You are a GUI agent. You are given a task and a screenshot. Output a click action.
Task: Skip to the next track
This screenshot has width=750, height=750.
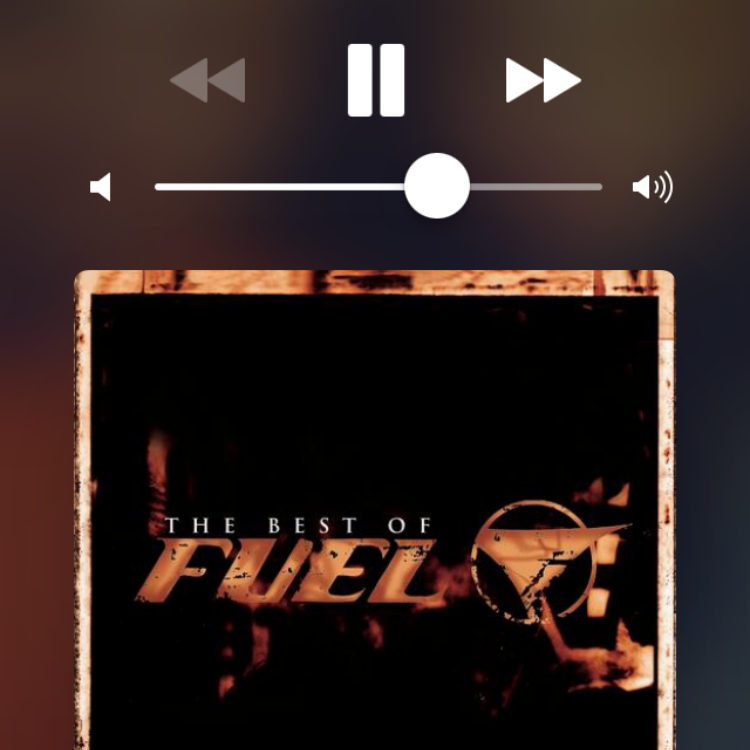[x=543, y=80]
